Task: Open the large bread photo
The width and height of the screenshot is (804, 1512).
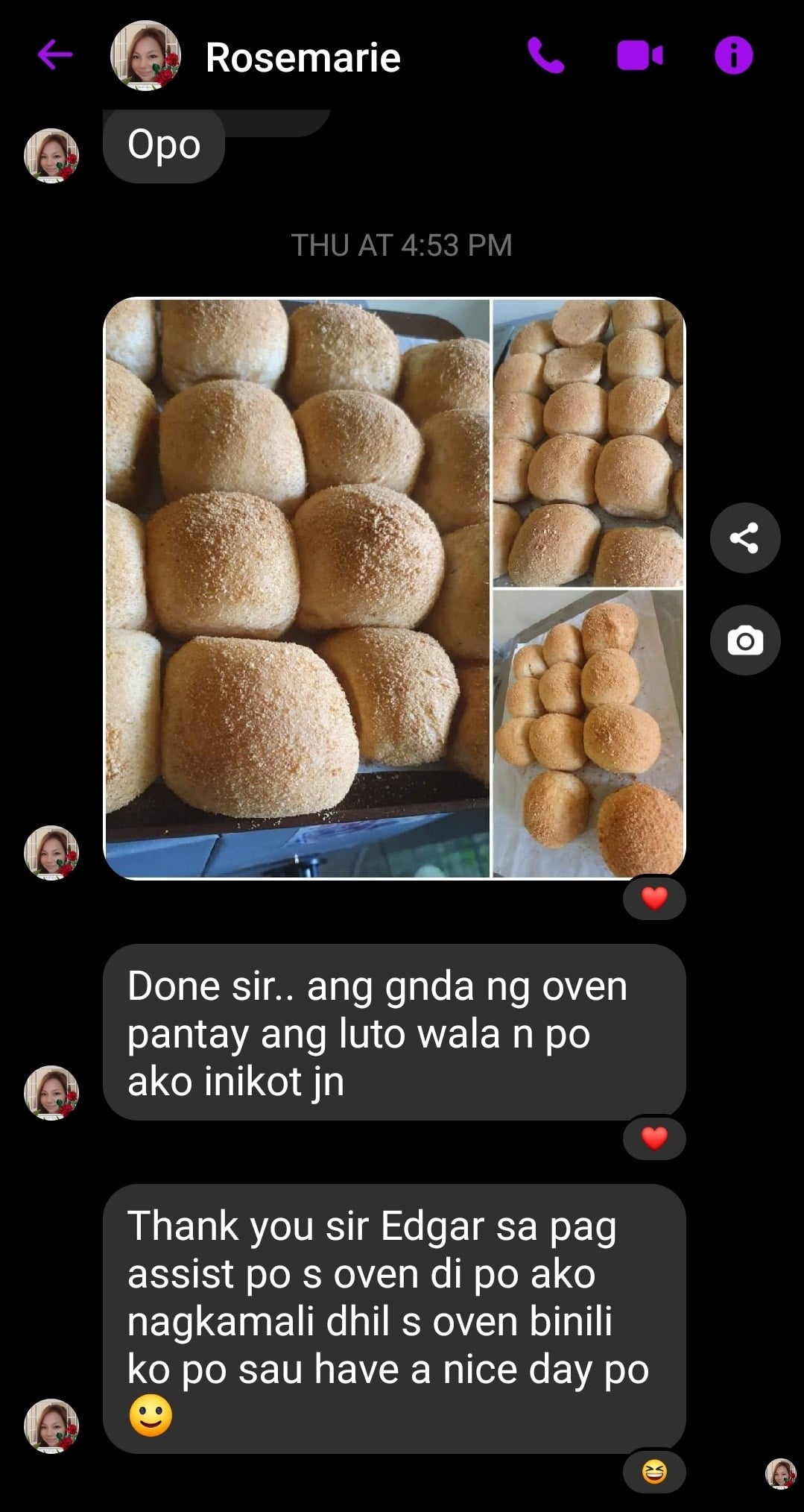Action: 297,588
